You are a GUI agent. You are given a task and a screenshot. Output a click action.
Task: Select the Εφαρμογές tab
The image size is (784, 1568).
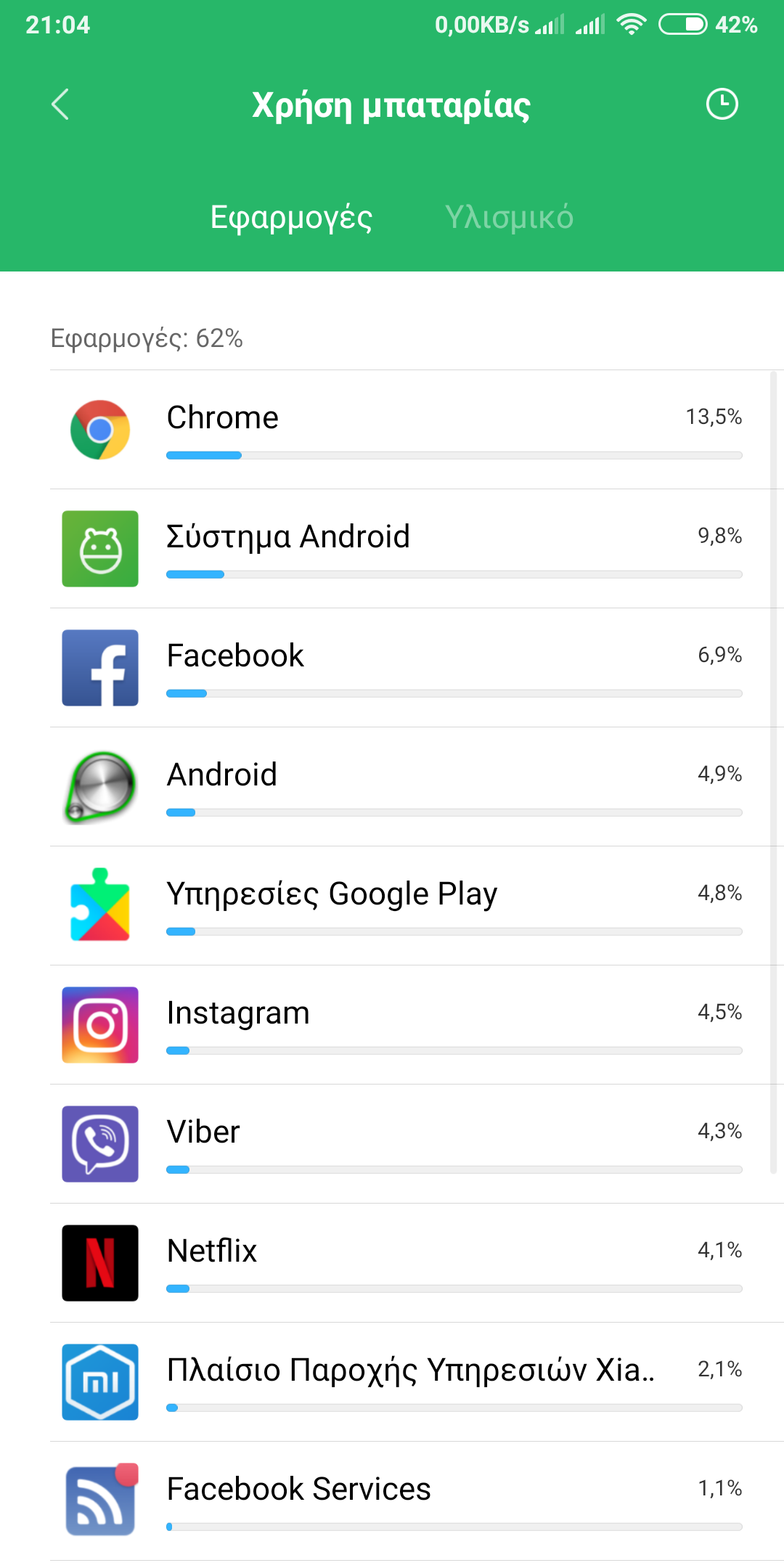pos(291,217)
